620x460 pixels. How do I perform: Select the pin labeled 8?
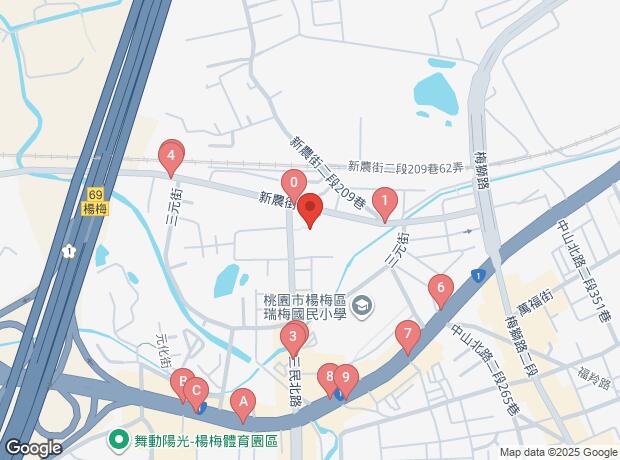click(x=329, y=380)
